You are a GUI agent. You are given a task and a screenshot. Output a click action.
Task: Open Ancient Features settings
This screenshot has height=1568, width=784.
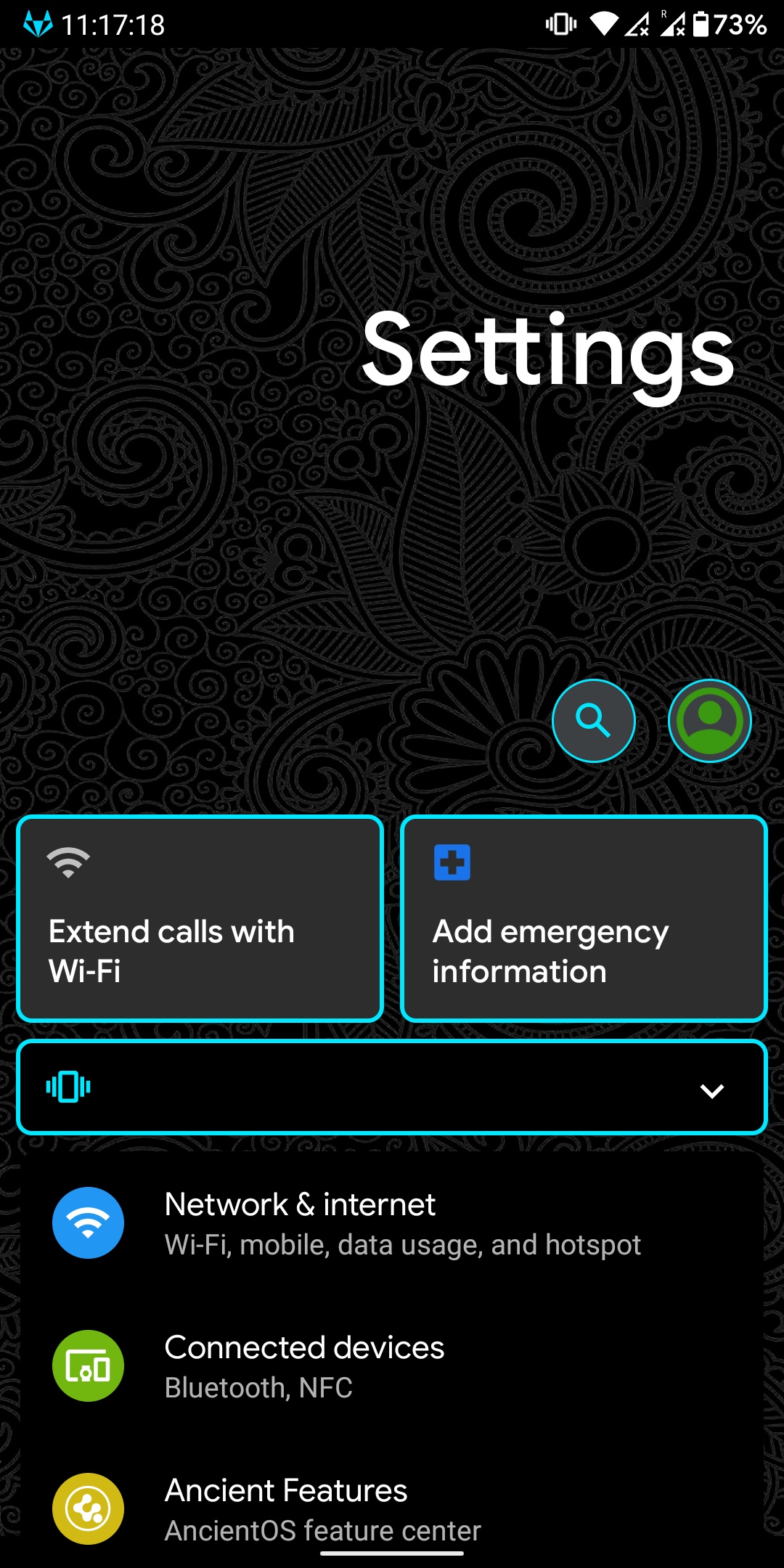392,1508
